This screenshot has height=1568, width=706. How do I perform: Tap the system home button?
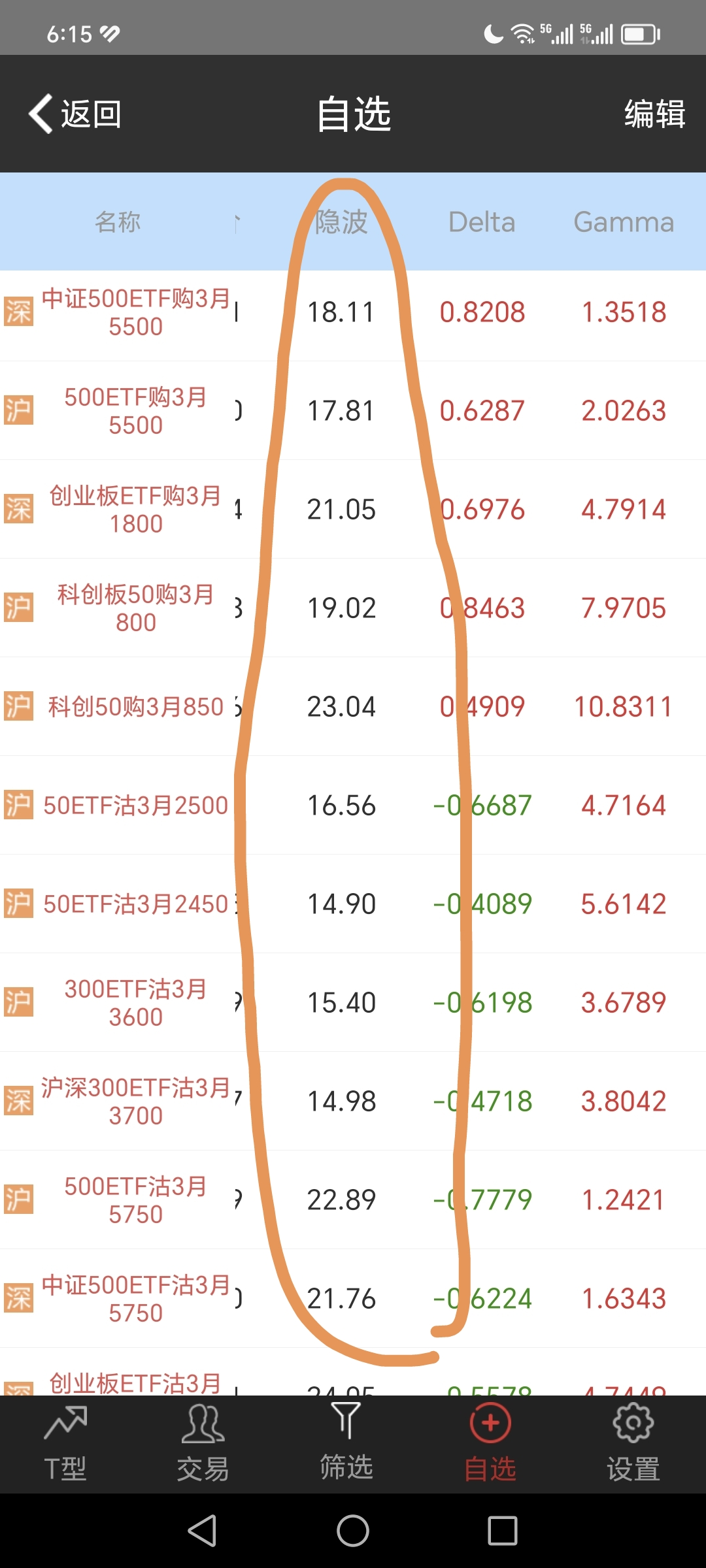(353, 1531)
